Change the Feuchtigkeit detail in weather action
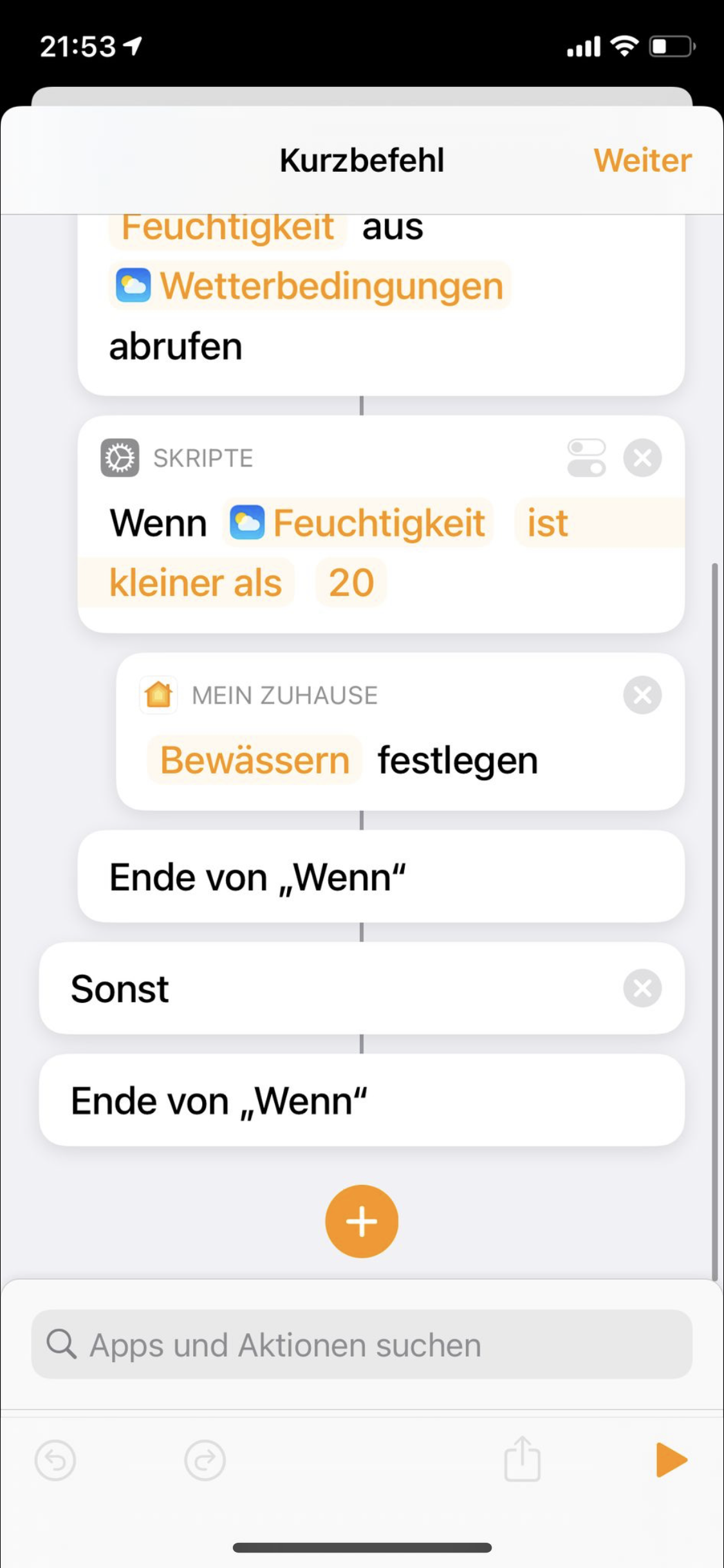Image resolution: width=724 pixels, height=1568 pixels. pyautogui.click(x=228, y=229)
